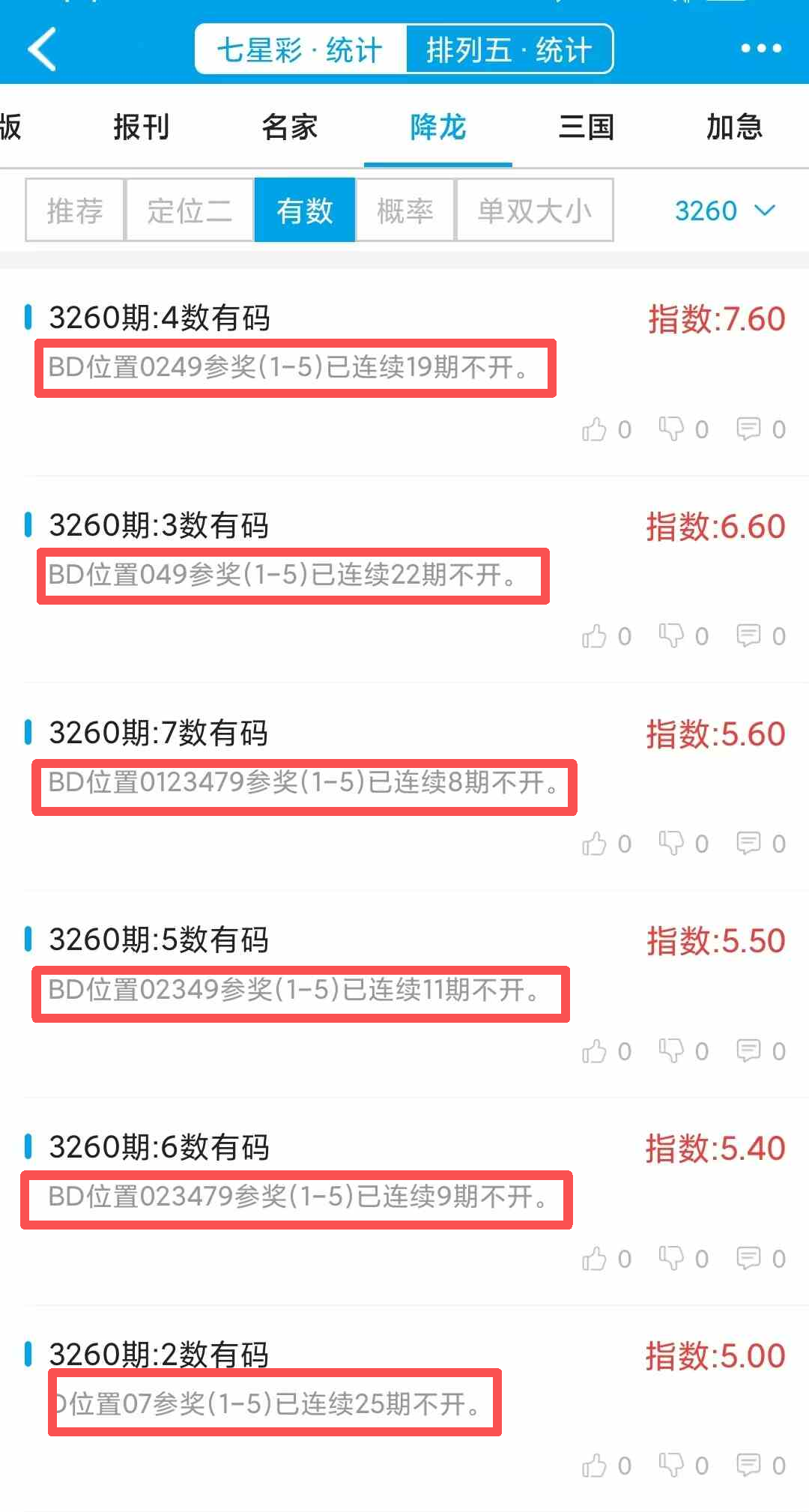Select the 定位二 filter

pyautogui.click(x=190, y=211)
